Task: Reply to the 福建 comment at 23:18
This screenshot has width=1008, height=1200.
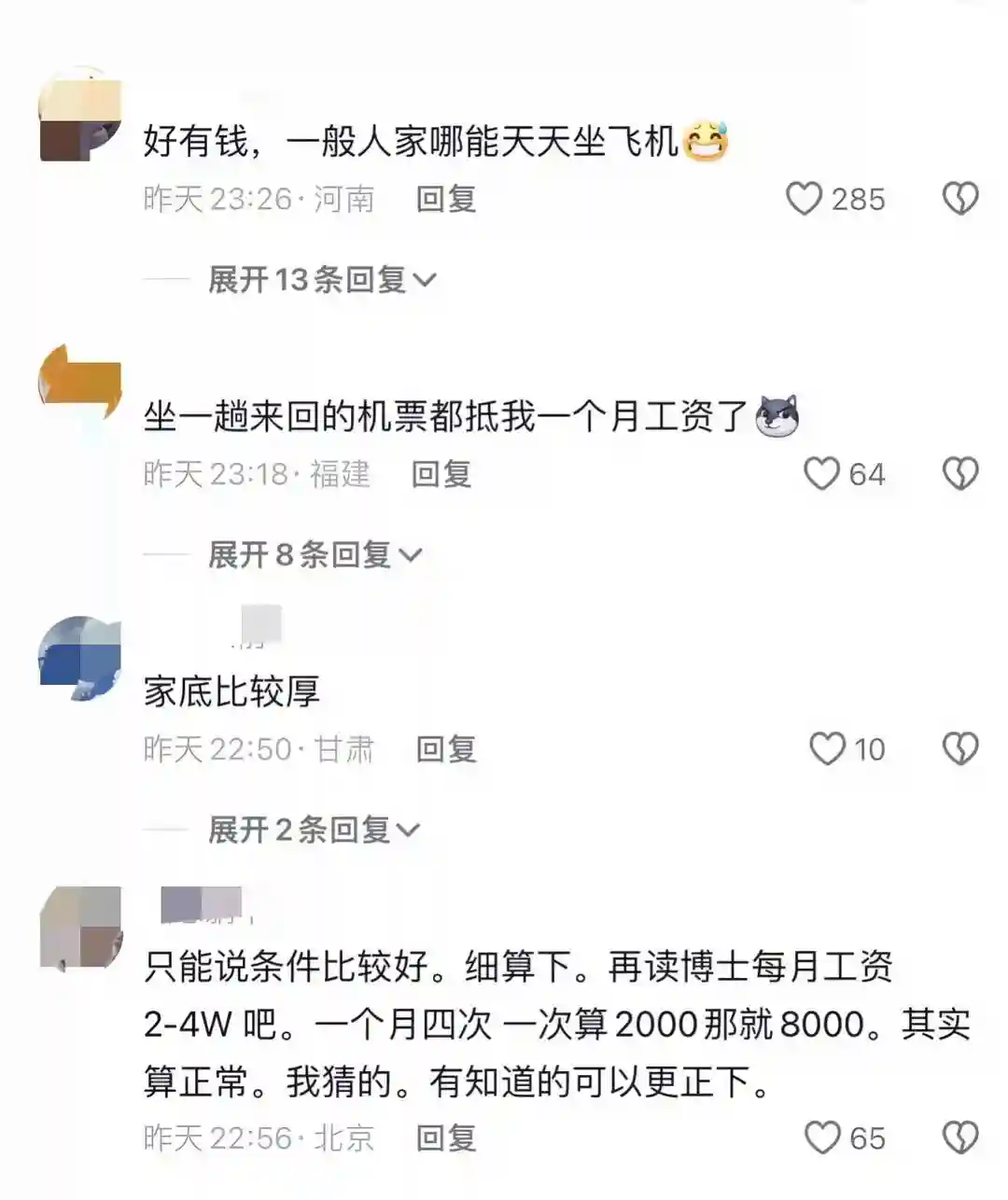Action: 441,474
